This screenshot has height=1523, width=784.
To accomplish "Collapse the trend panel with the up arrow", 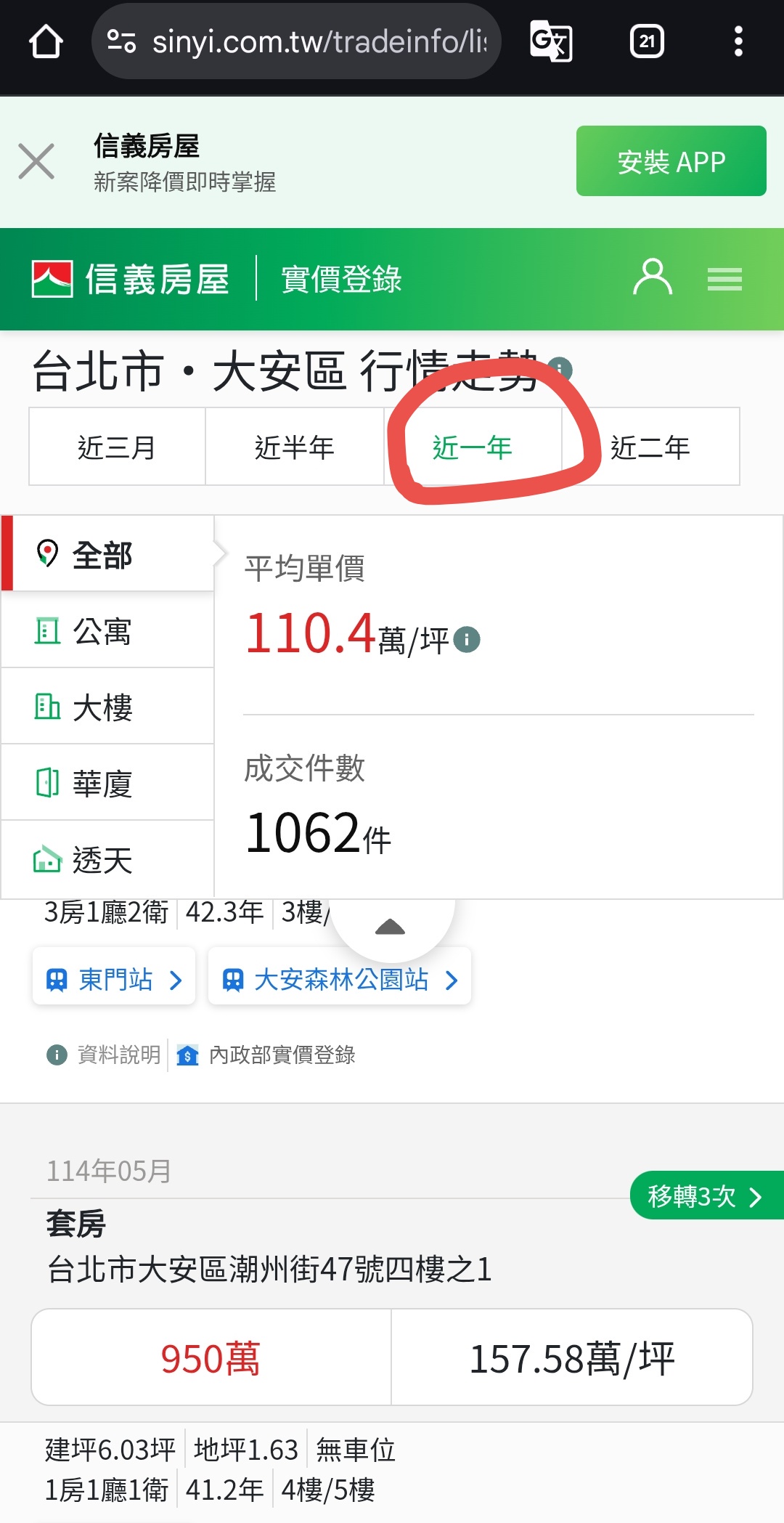I will (391, 926).
